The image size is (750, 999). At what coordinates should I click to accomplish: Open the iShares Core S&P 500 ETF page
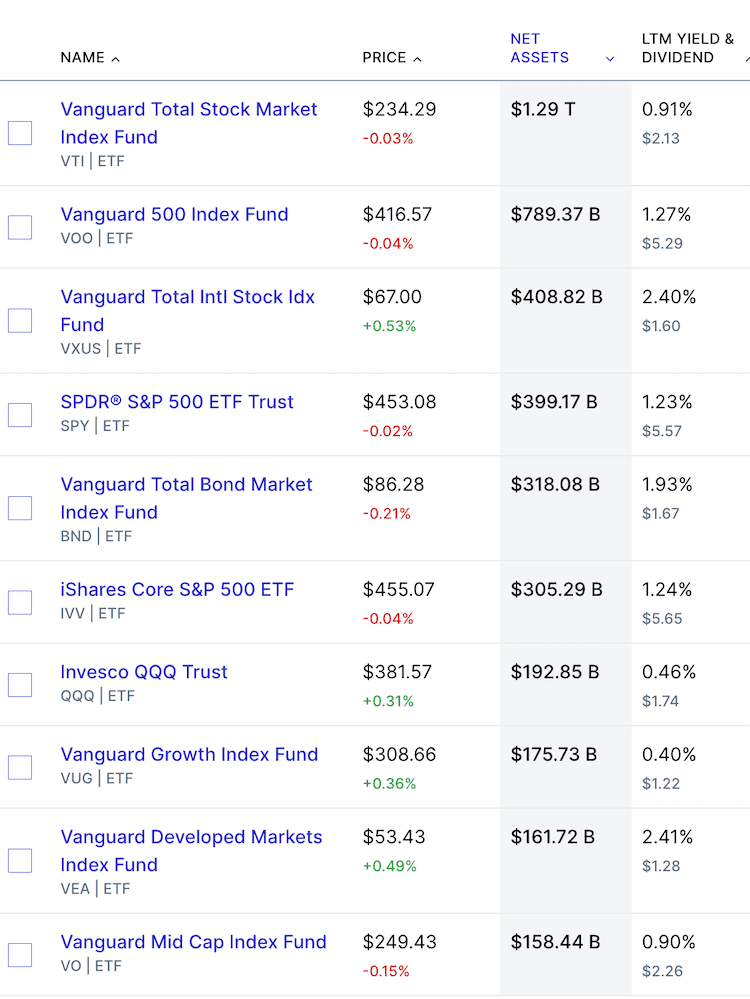coord(177,589)
